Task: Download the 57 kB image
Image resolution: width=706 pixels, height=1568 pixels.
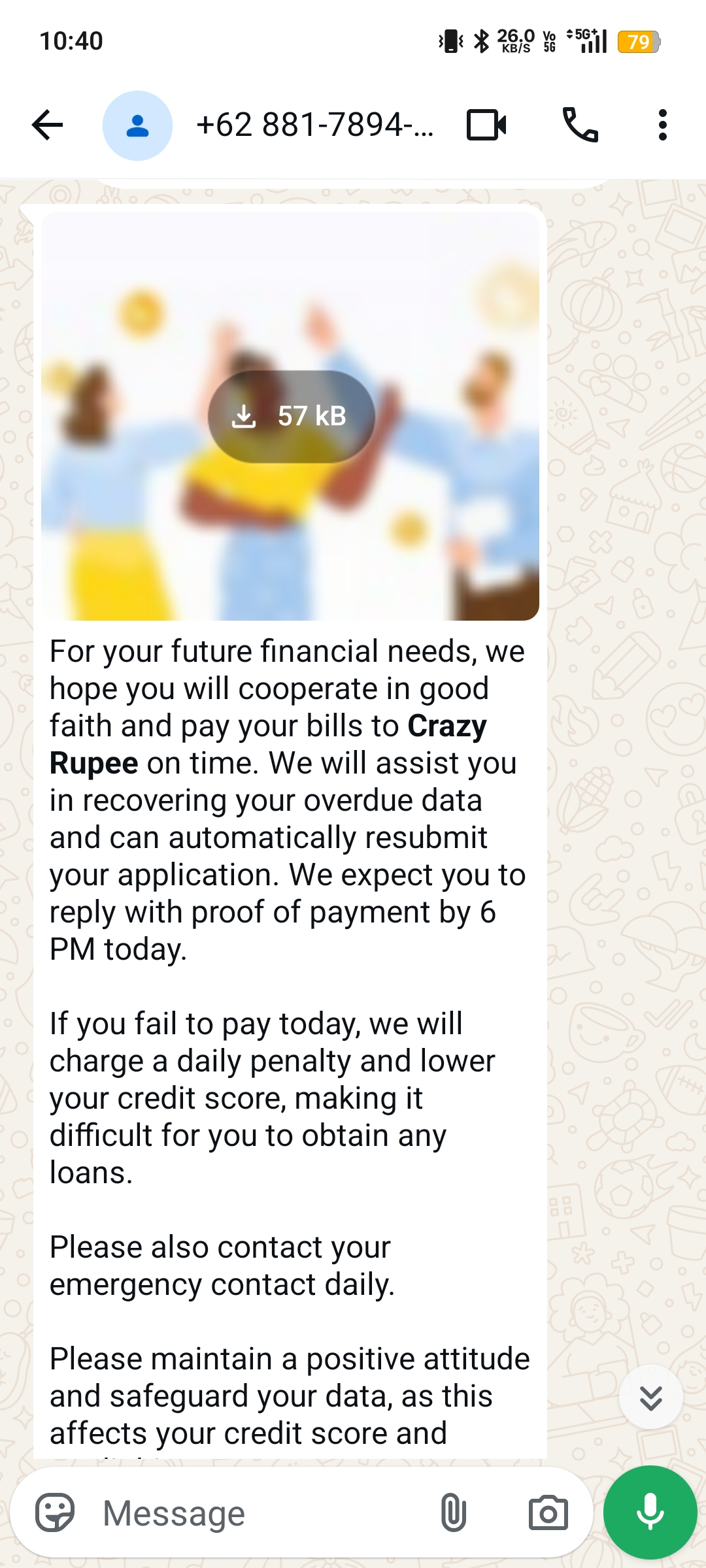Action: coord(291,416)
